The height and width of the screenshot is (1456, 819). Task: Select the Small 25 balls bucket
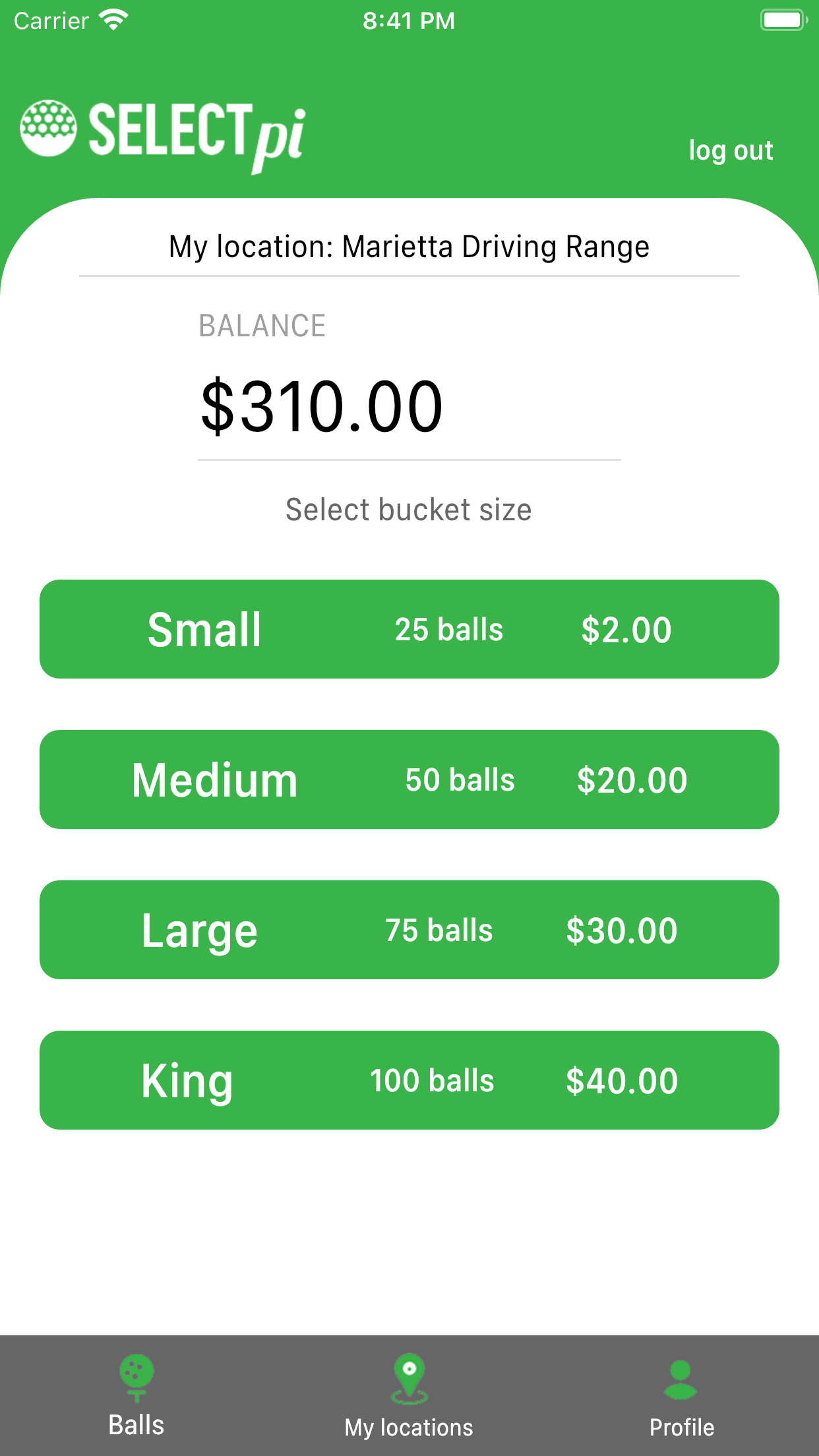tap(409, 629)
